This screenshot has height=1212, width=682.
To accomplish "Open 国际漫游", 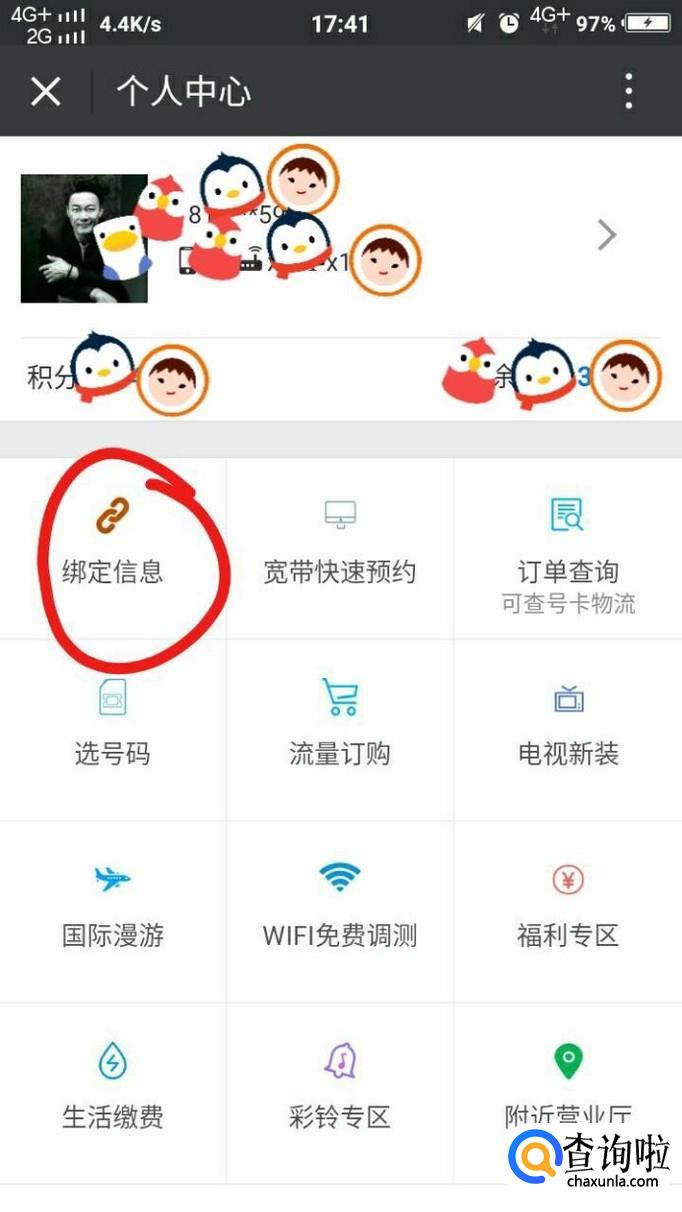I will pyautogui.click(x=113, y=912).
